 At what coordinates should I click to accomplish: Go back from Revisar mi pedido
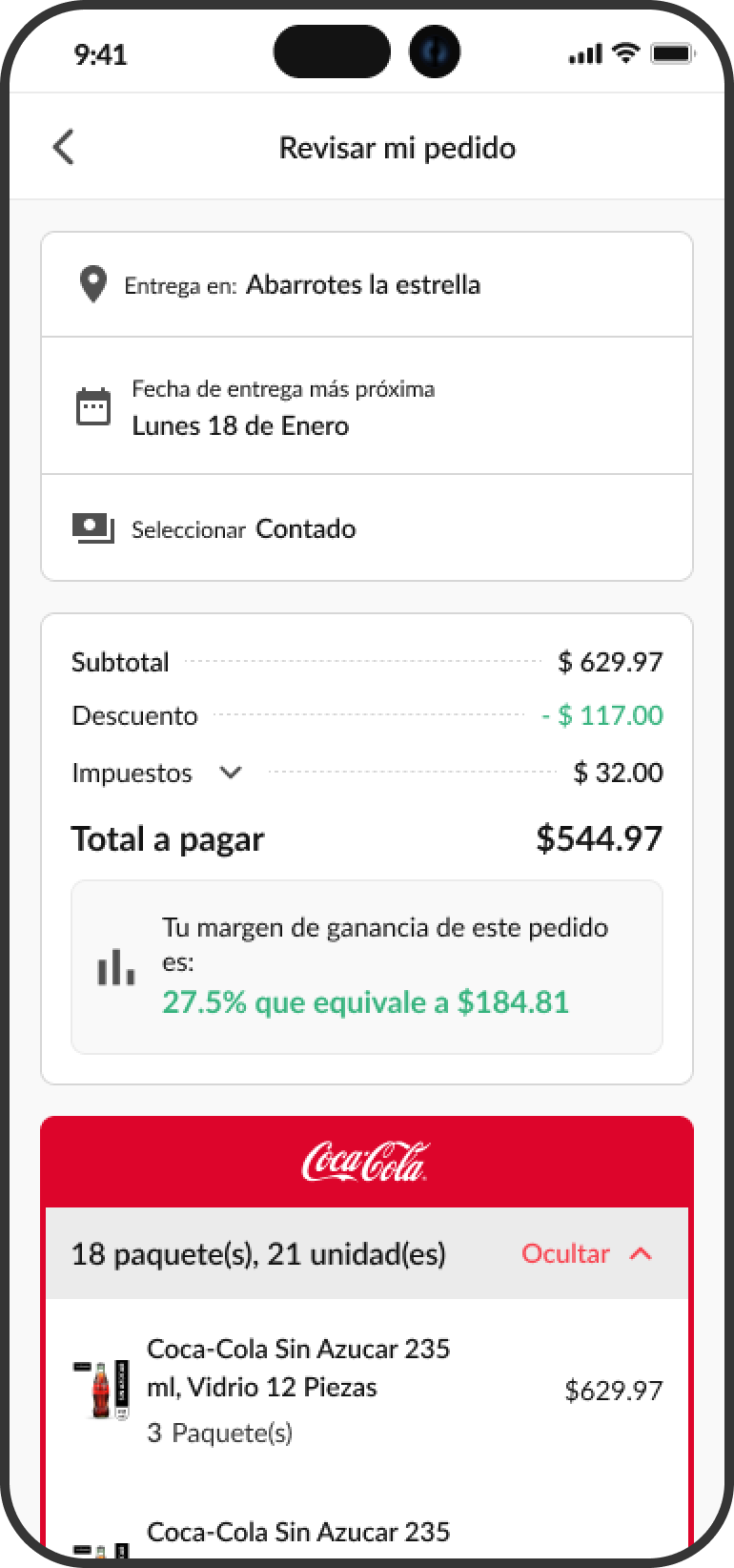coord(63,148)
